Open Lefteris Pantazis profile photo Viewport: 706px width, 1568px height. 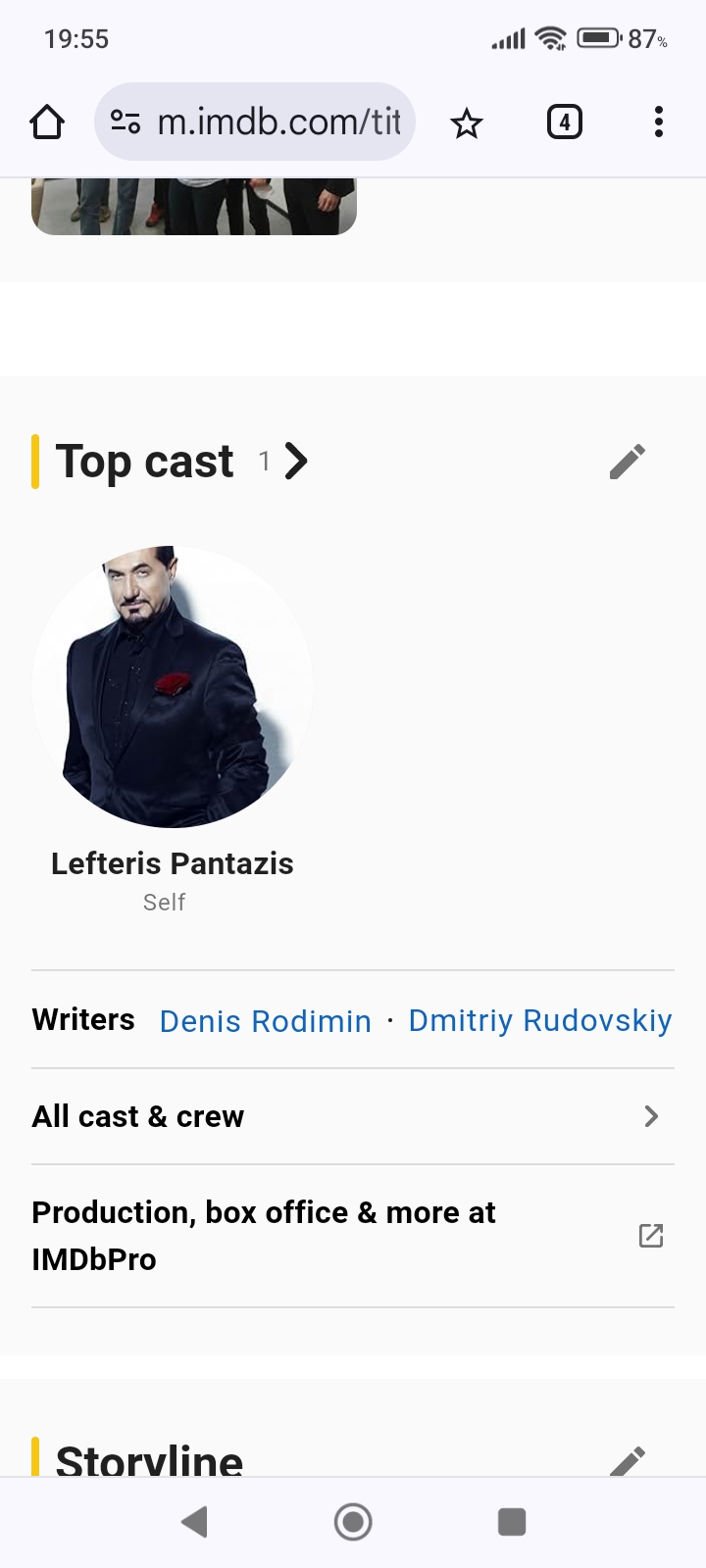coord(173,686)
